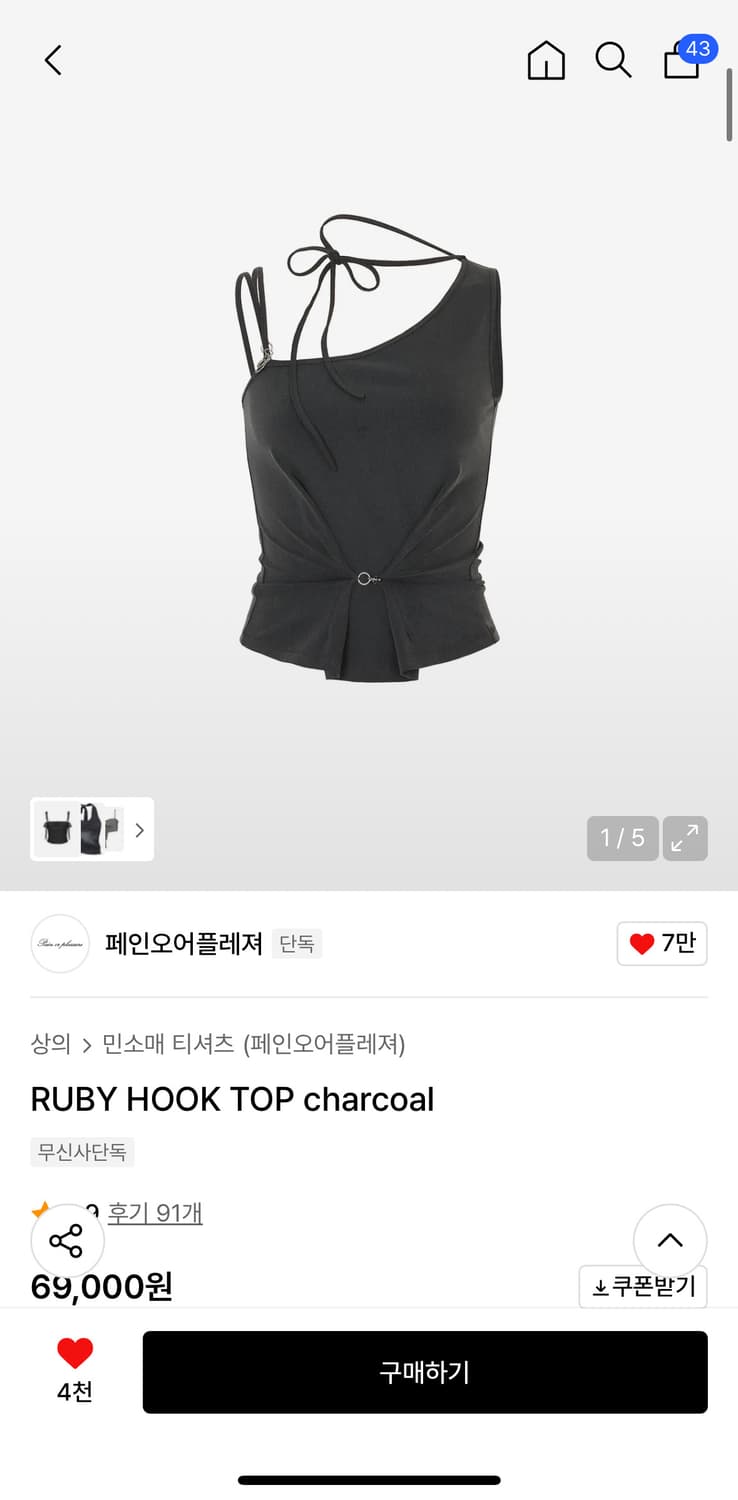This screenshot has height=1500, width=738.
Task: Open the 페인오어플레져 brand logo
Action: pos(60,943)
